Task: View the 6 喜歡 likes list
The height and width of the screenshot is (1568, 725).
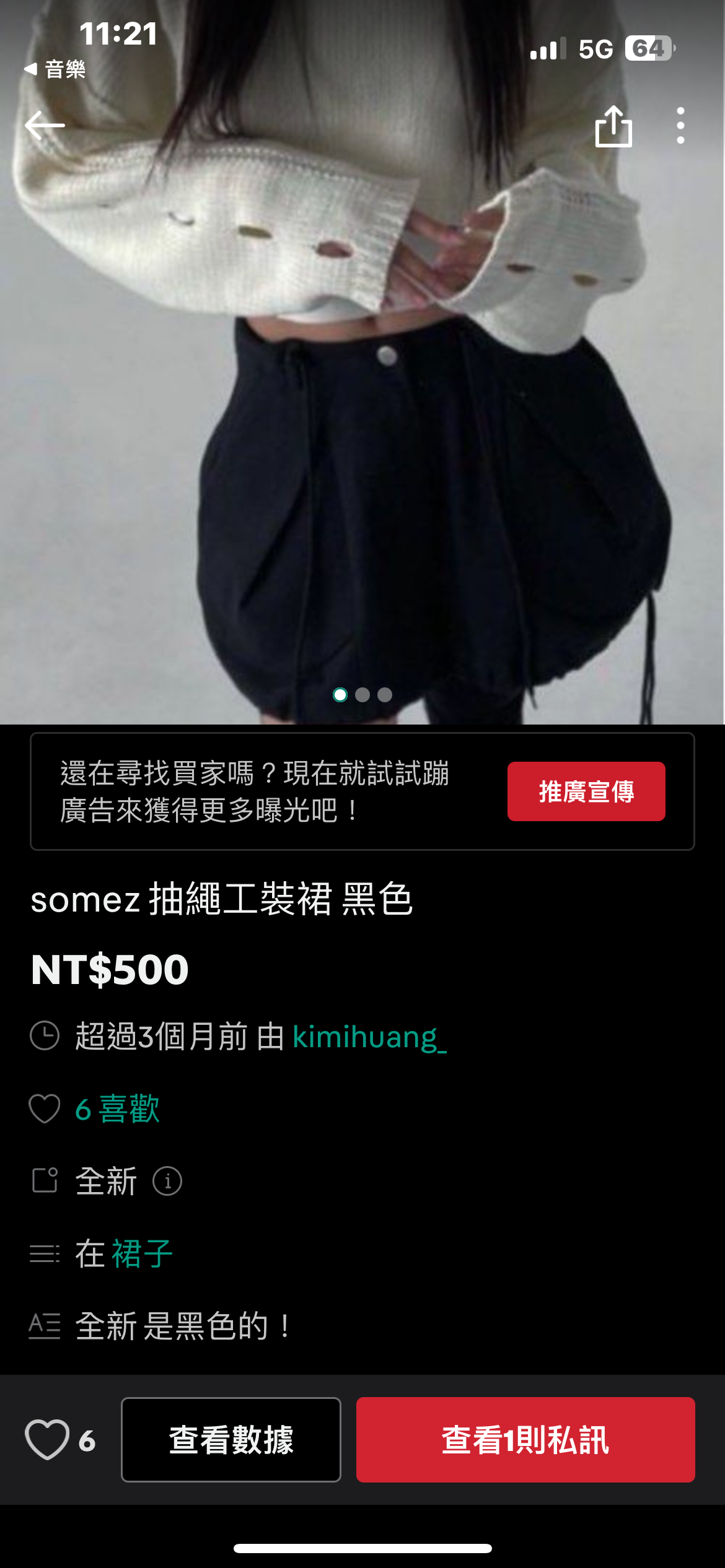Action: point(117,1108)
